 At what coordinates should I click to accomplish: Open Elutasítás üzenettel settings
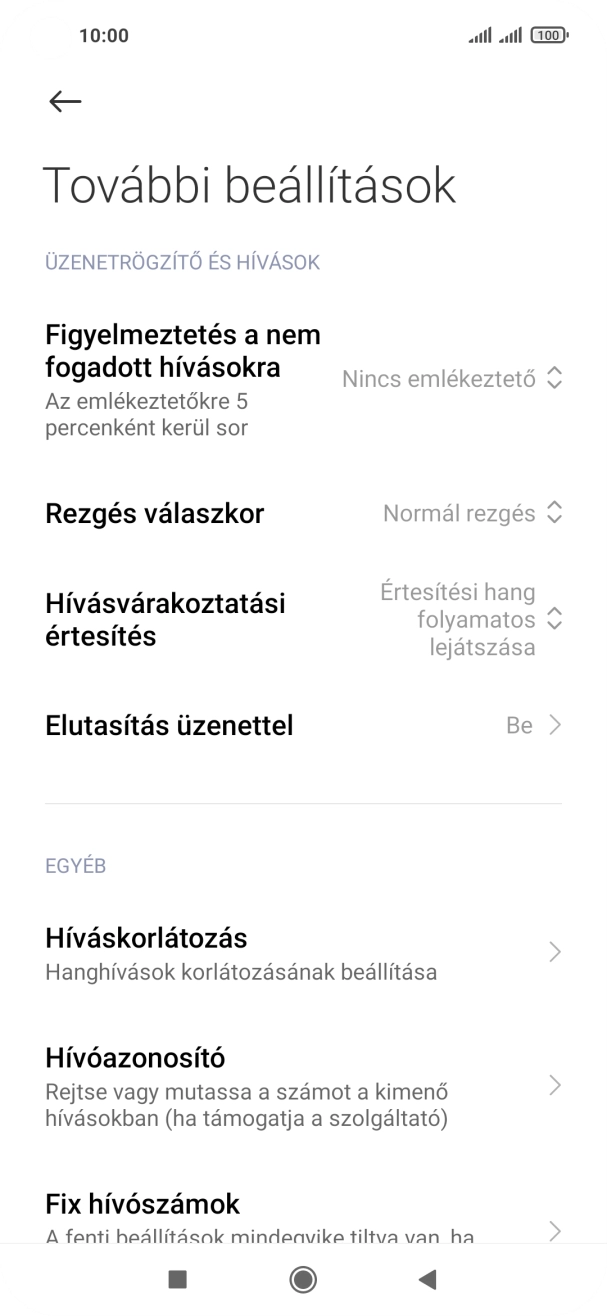tap(302, 725)
